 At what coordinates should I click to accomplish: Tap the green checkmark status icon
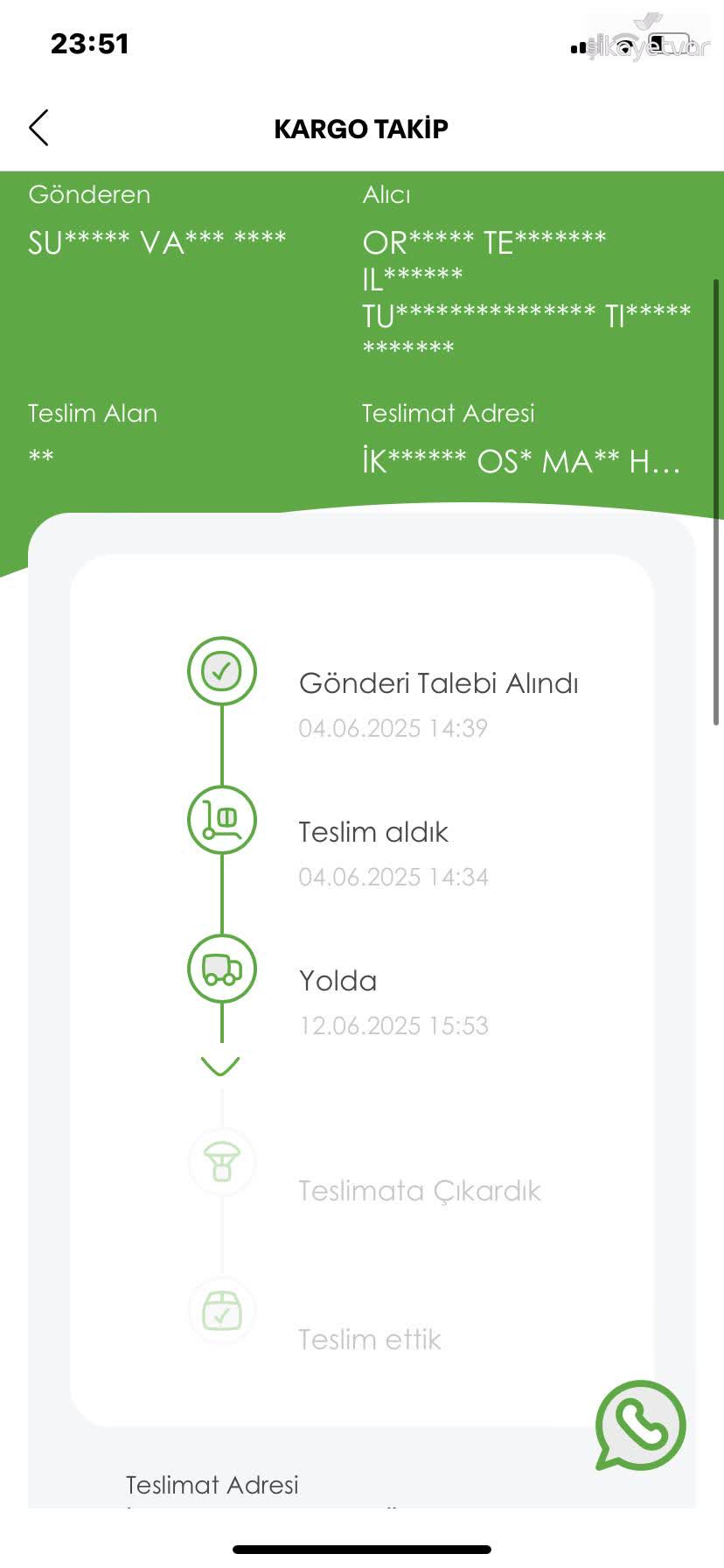click(221, 671)
